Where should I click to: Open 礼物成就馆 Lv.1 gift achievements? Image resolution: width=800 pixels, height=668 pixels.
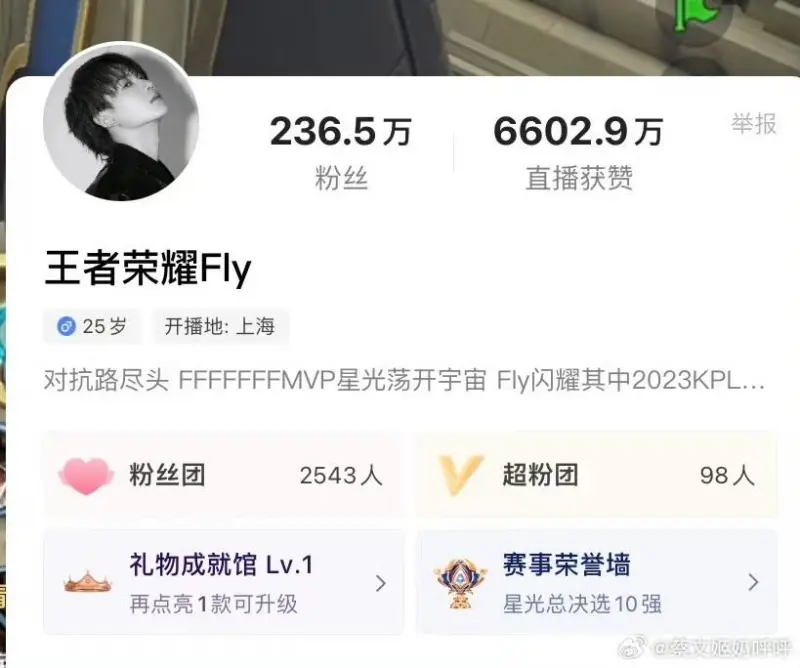coord(223,582)
